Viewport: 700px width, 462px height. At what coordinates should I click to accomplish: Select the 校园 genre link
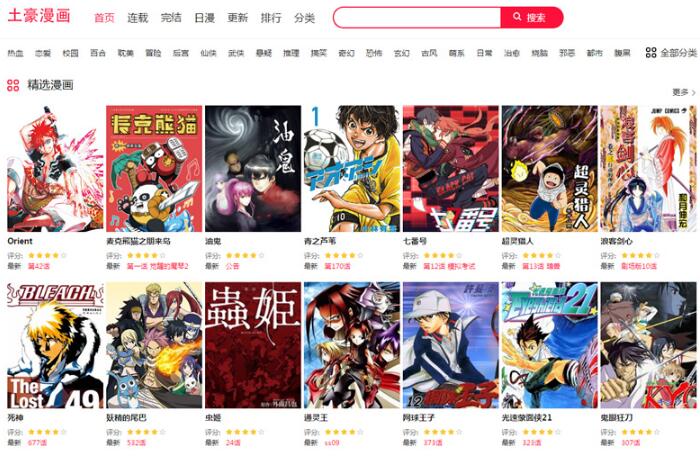(x=70, y=53)
